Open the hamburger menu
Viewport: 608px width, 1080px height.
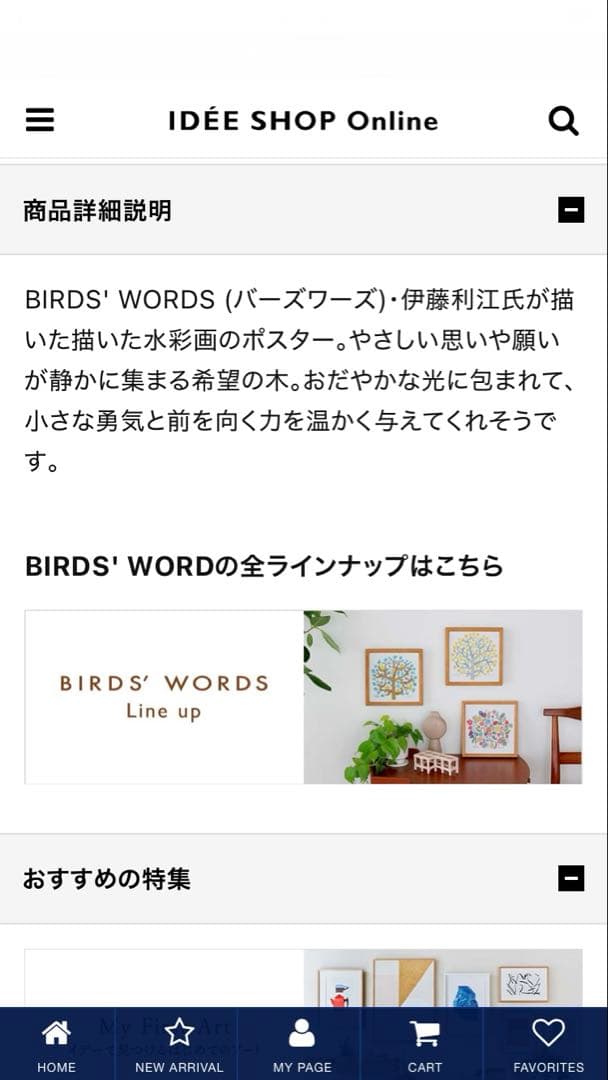click(40, 121)
